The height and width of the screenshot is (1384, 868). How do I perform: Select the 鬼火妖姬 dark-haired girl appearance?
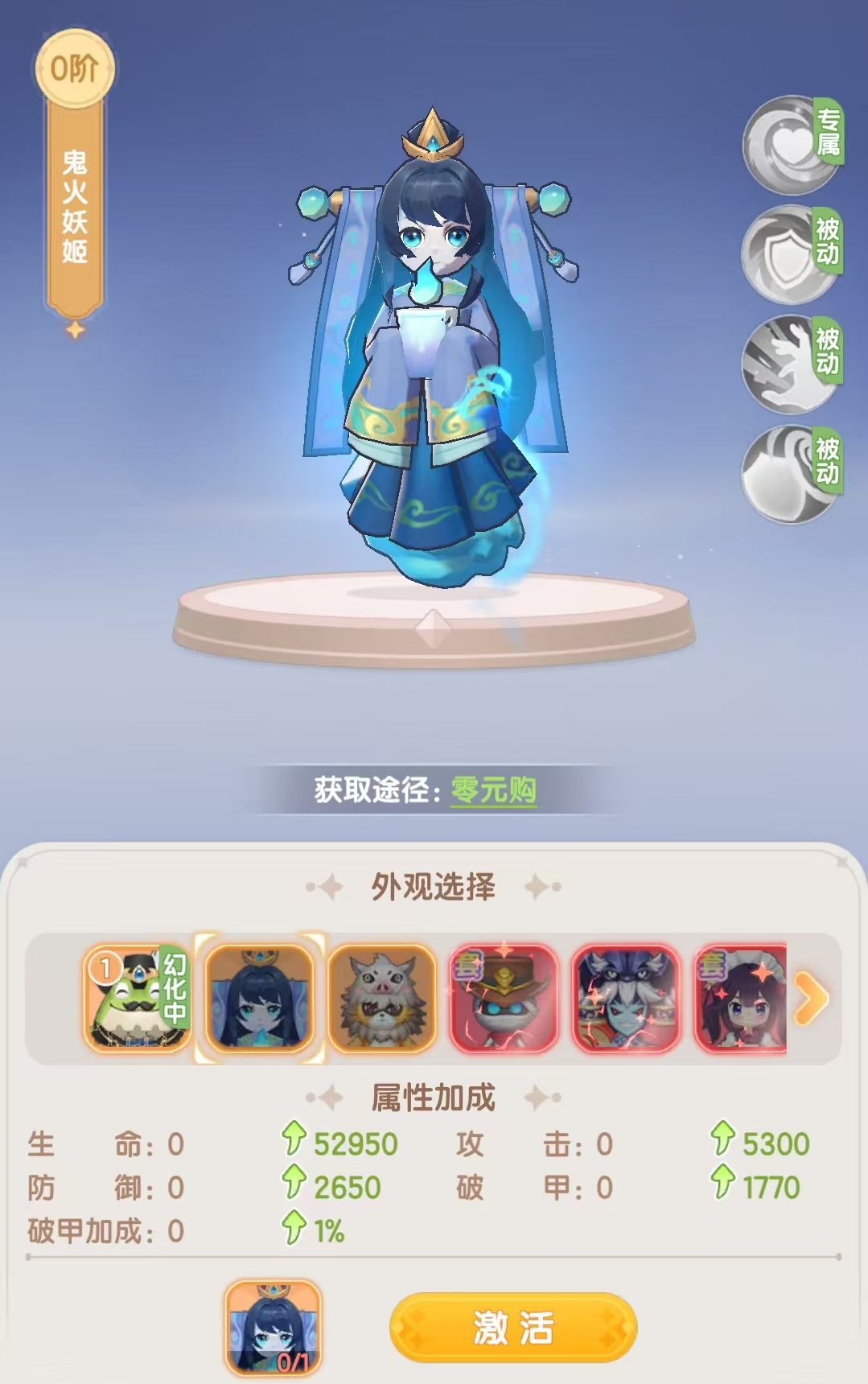(259, 999)
